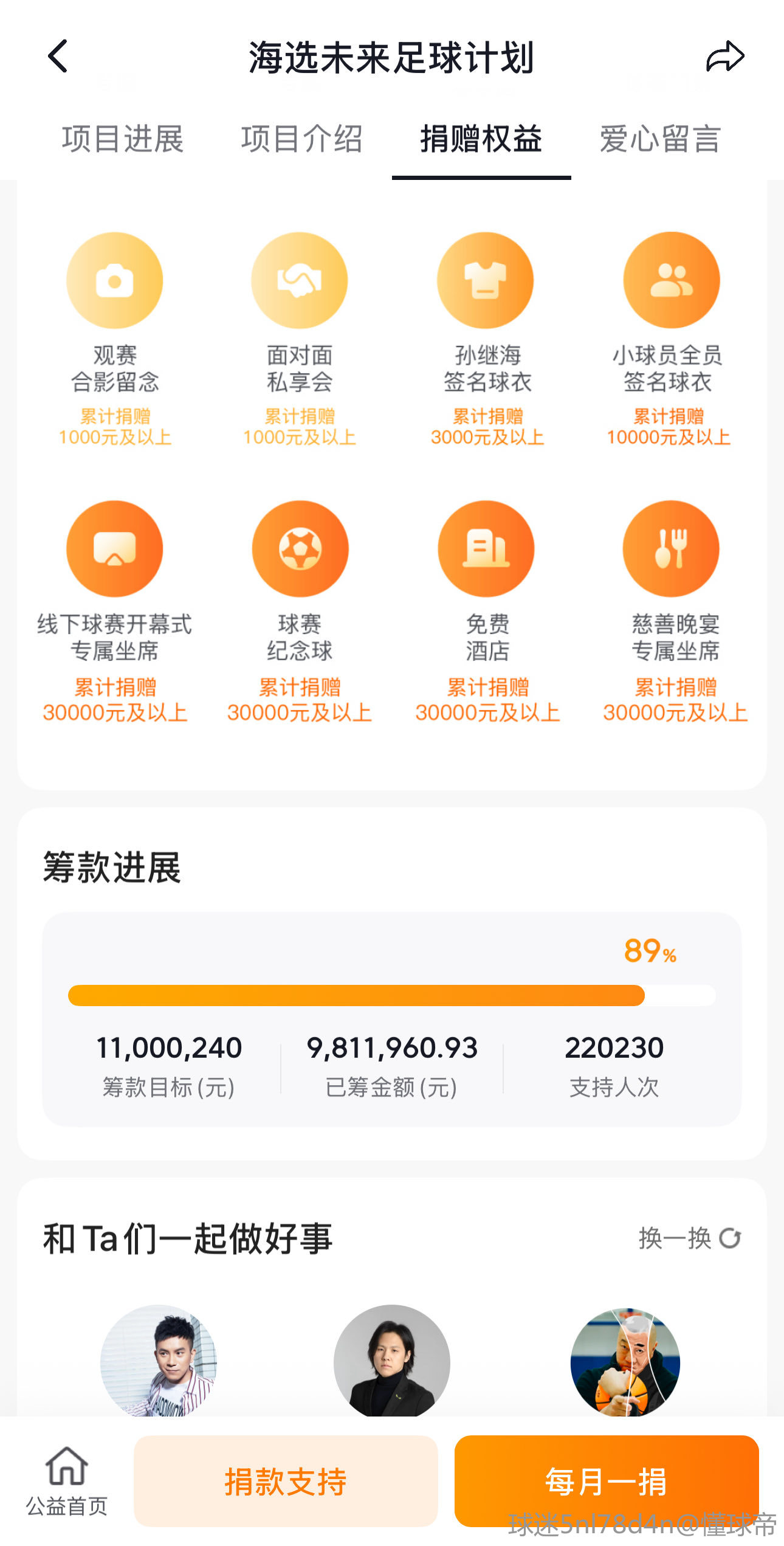Open the 项目介绍 tab

(x=302, y=139)
